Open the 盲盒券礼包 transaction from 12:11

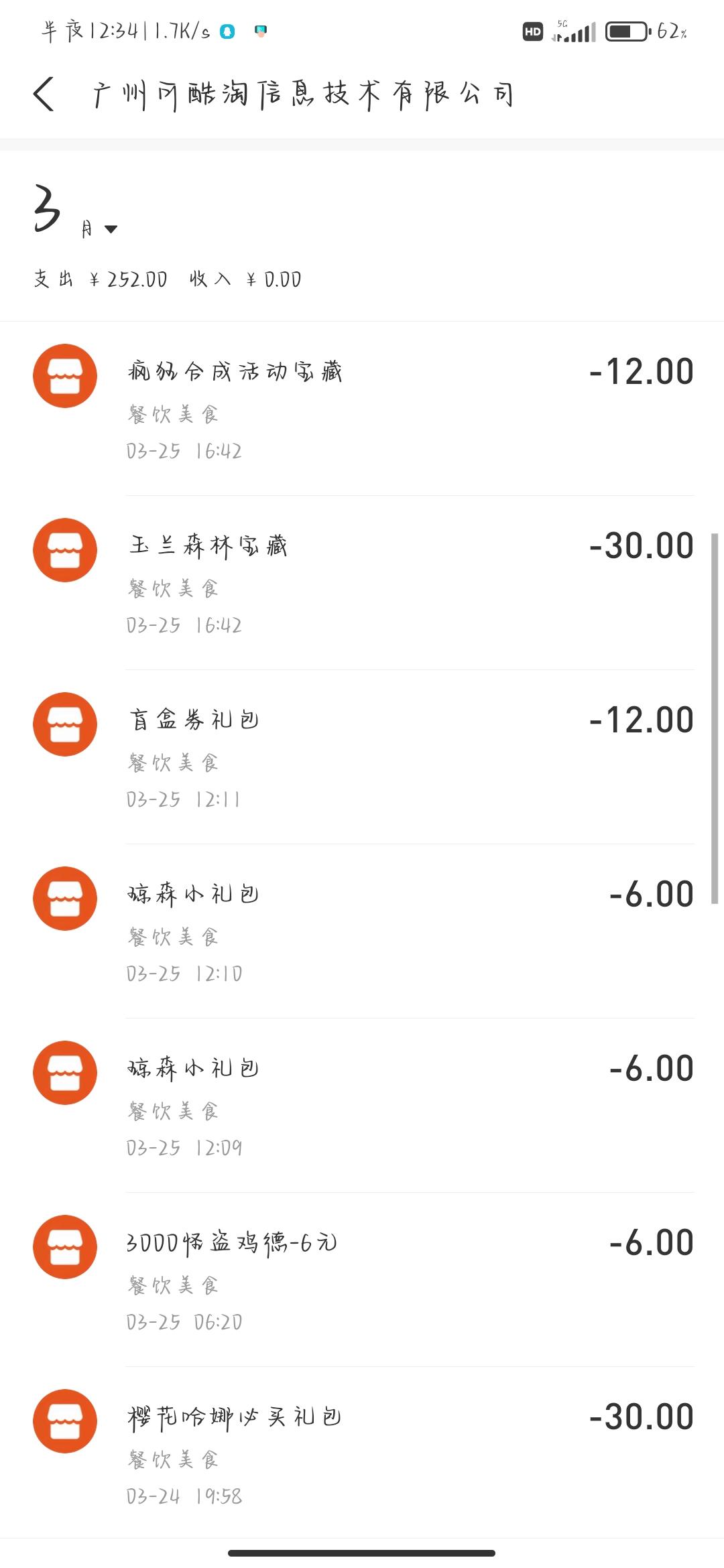tap(362, 757)
